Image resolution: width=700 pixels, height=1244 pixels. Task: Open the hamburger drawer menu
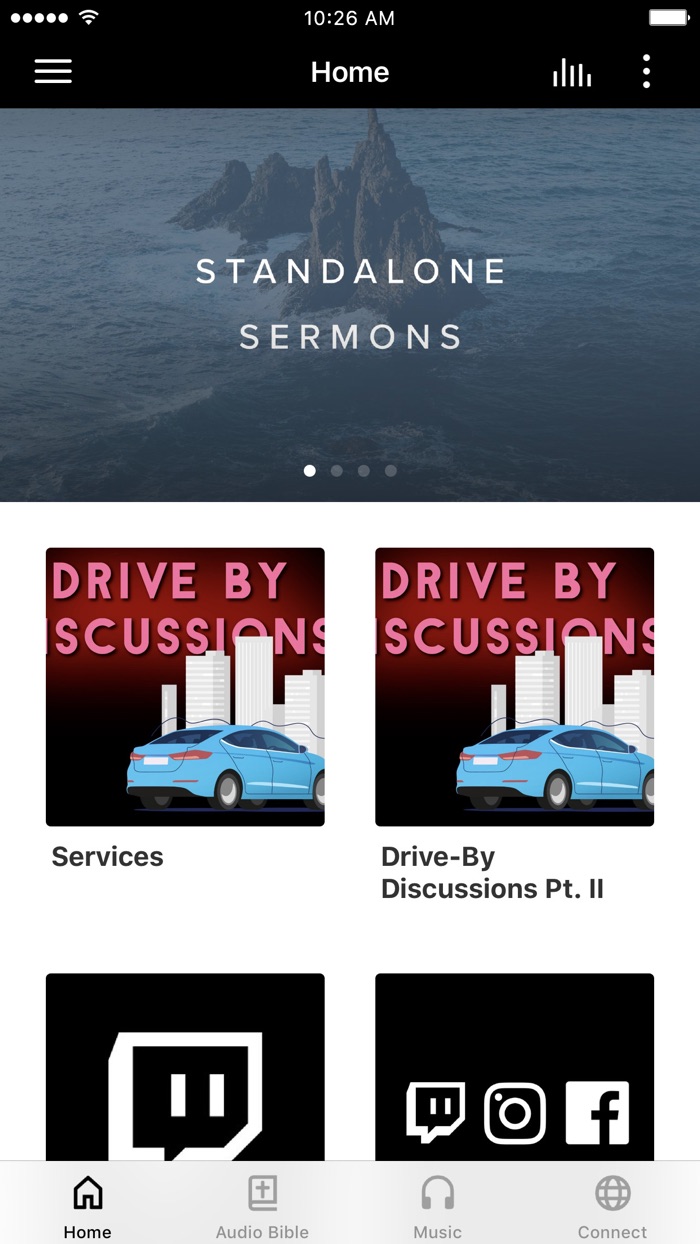pyautogui.click(x=53, y=72)
